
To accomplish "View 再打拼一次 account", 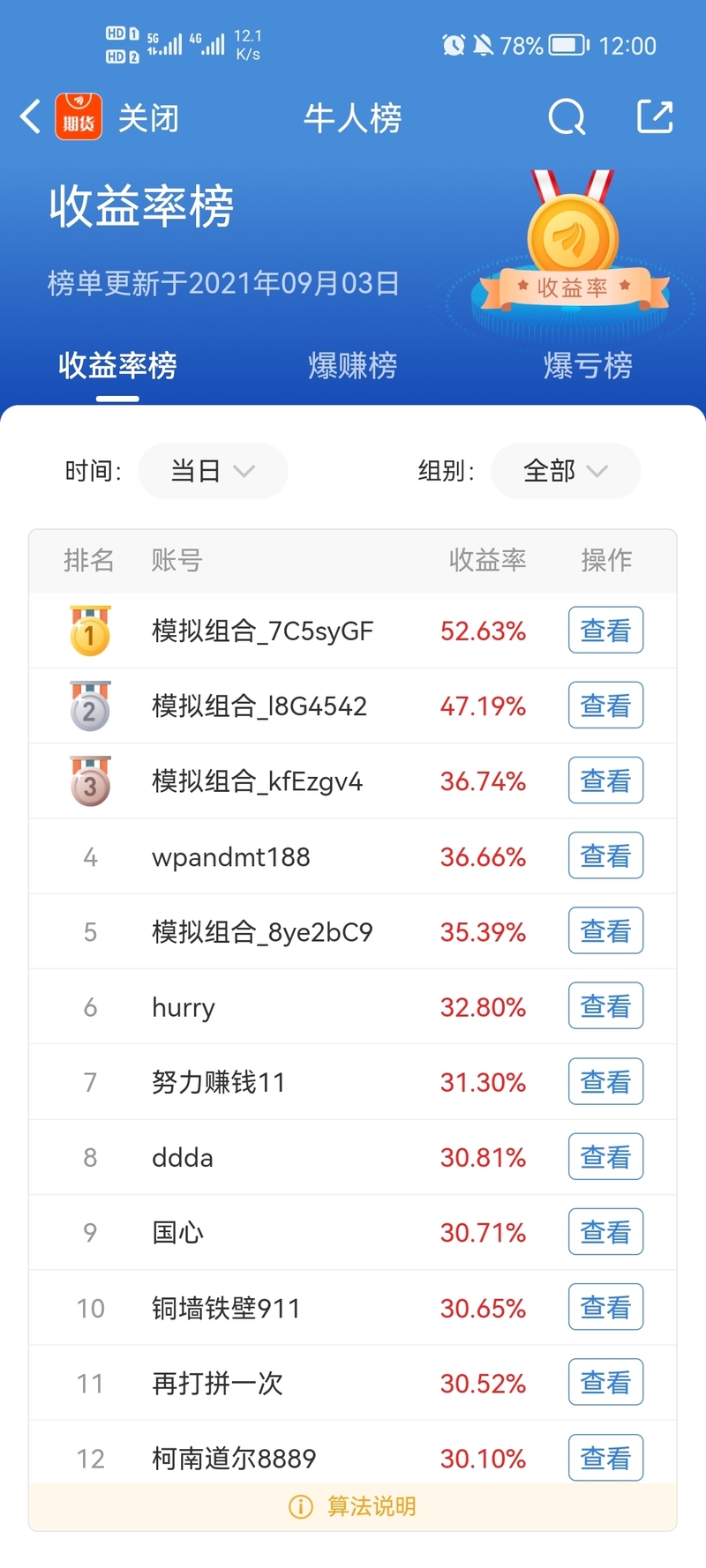I will click(605, 1382).
